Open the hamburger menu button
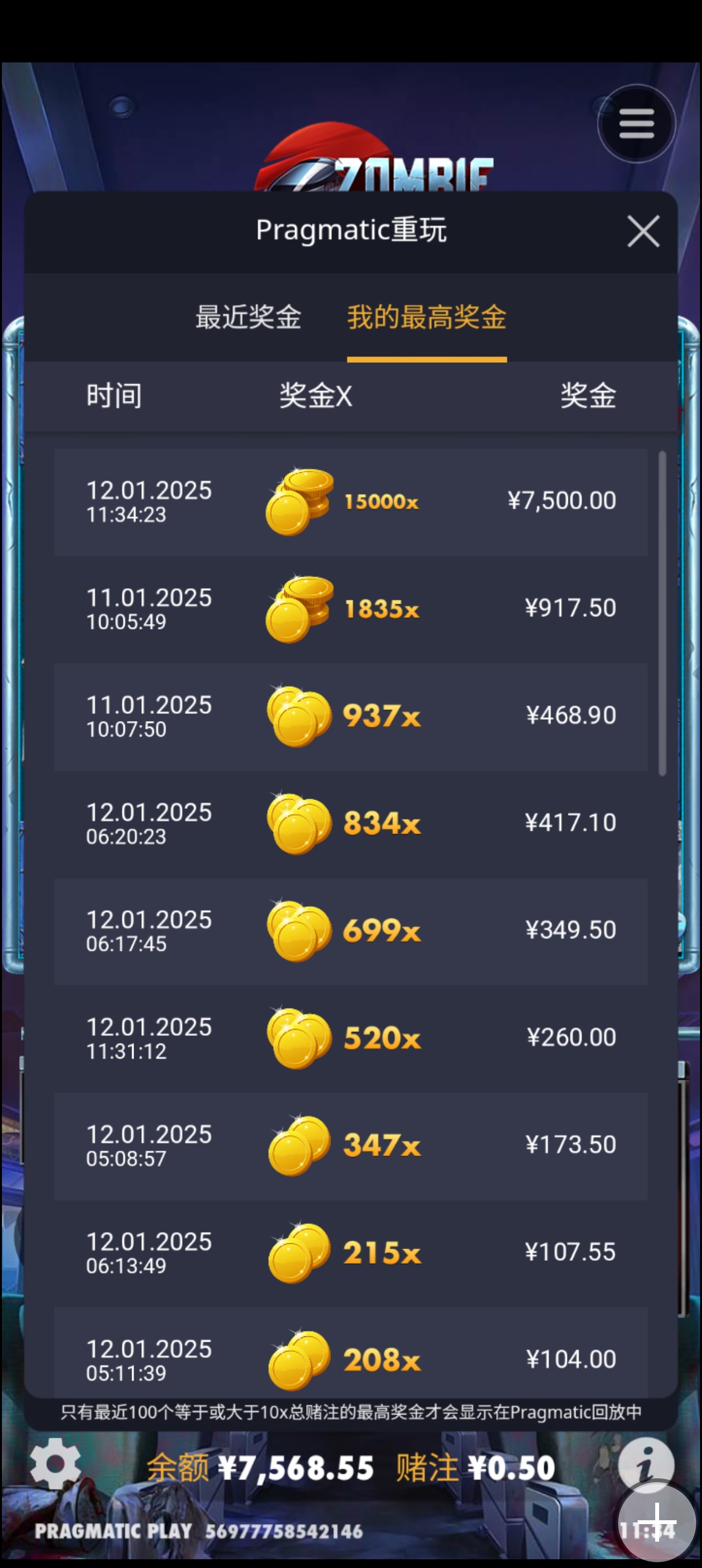This screenshot has height=1568, width=702. click(x=636, y=123)
